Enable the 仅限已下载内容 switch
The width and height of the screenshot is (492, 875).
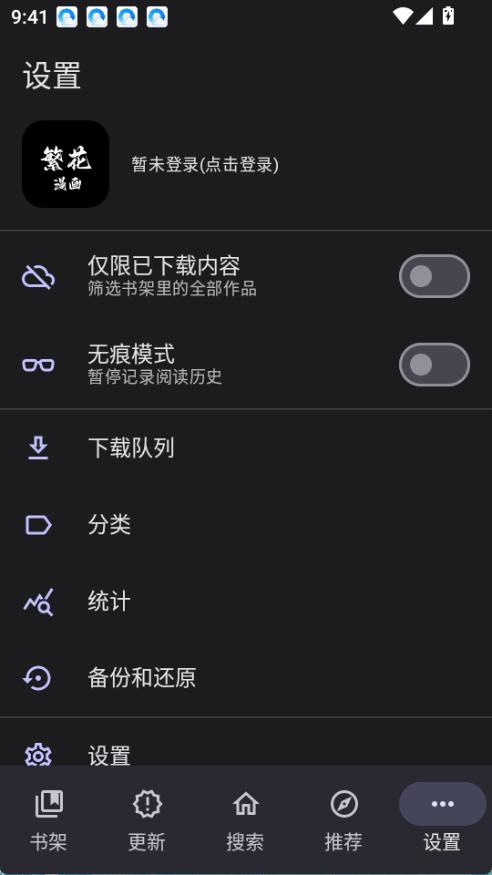(x=434, y=276)
